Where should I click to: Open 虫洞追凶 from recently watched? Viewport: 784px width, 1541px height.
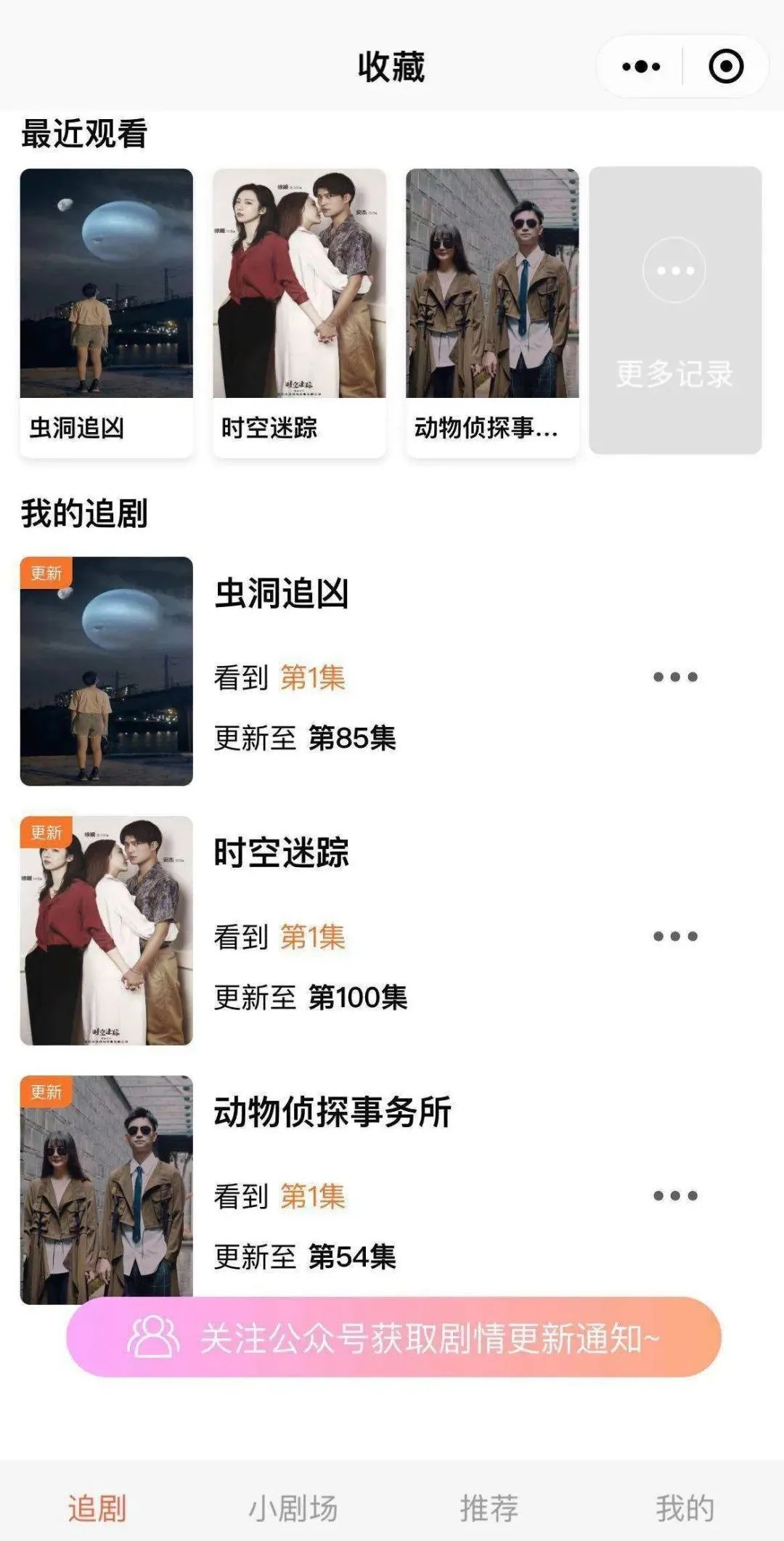(x=106, y=312)
